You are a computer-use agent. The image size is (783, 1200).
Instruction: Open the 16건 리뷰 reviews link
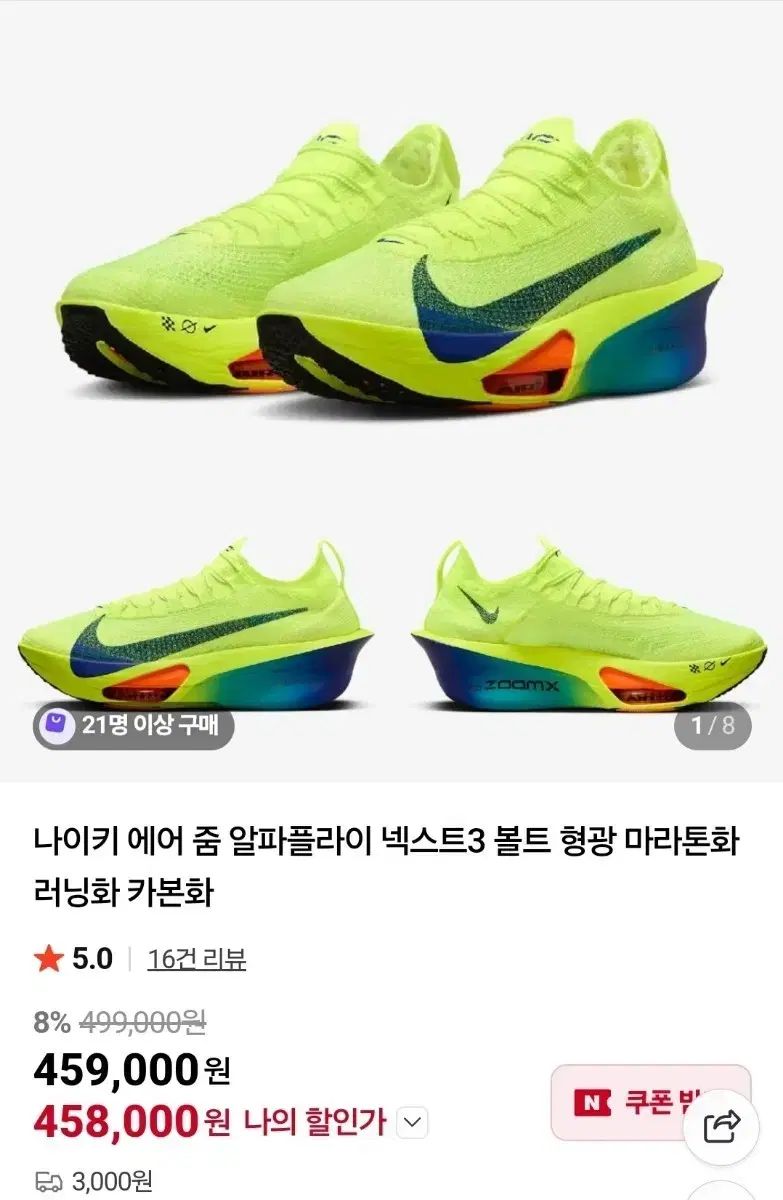point(196,960)
